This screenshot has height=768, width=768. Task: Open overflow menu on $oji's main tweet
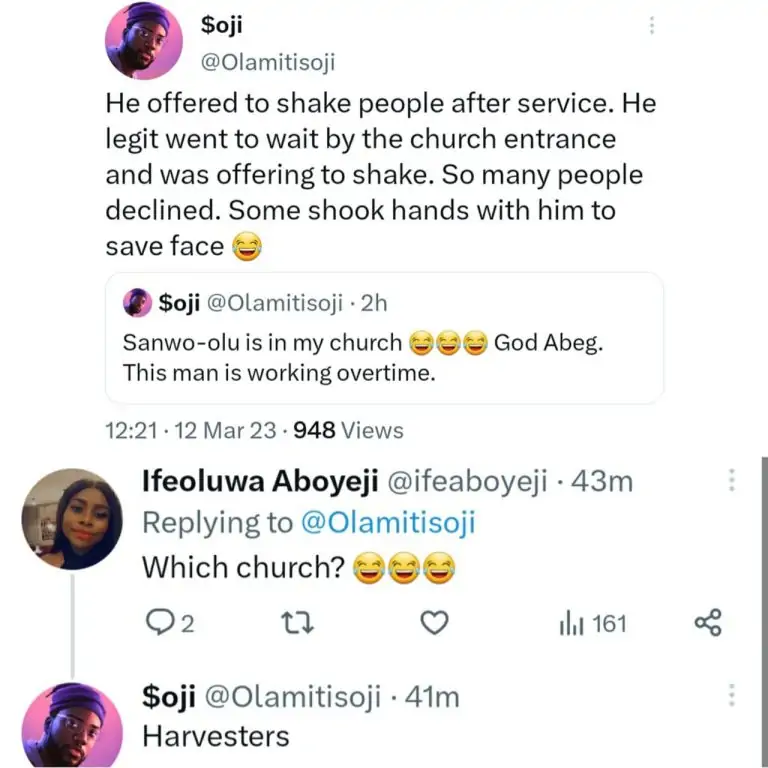click(652, 26)
